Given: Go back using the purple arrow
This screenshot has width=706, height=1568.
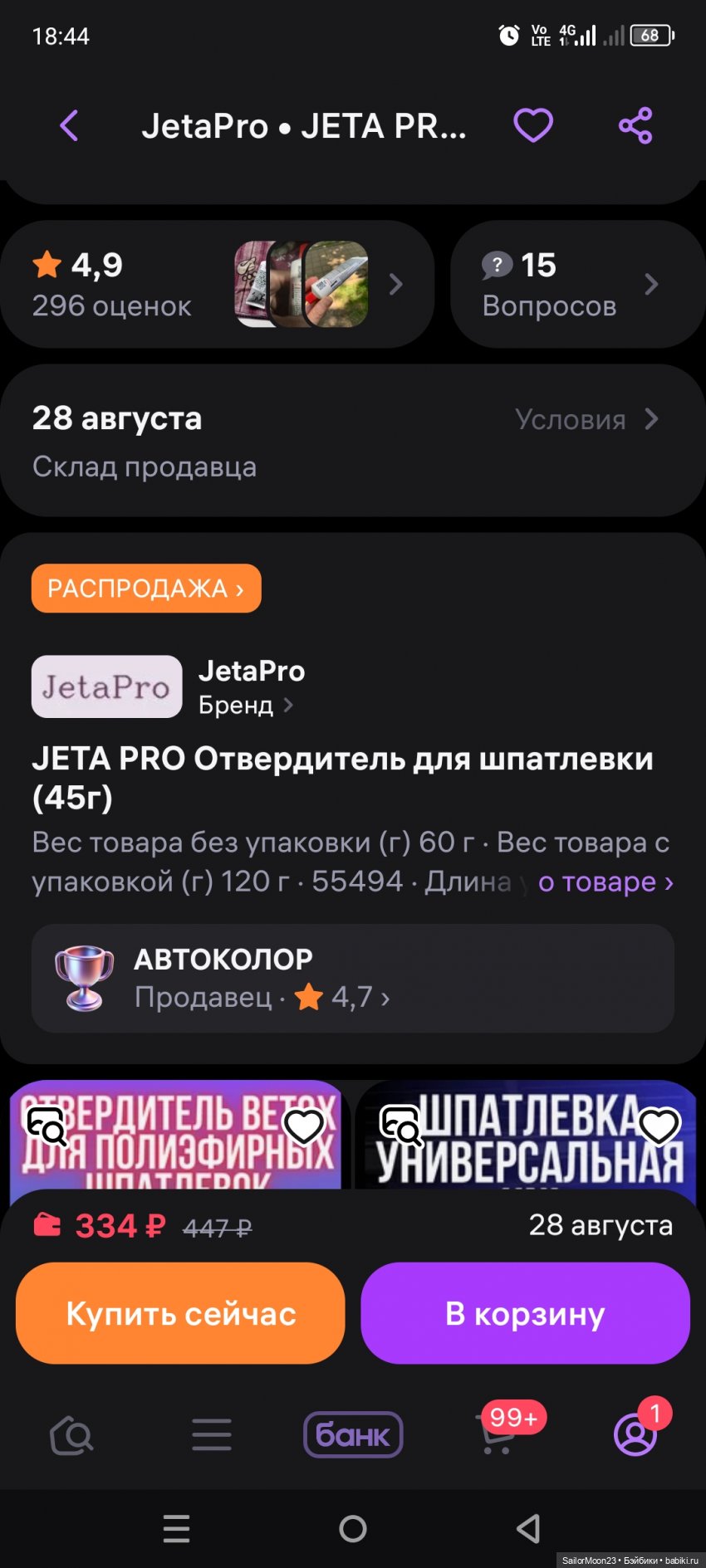Looking at the screenshot, I should coord(70,126).
